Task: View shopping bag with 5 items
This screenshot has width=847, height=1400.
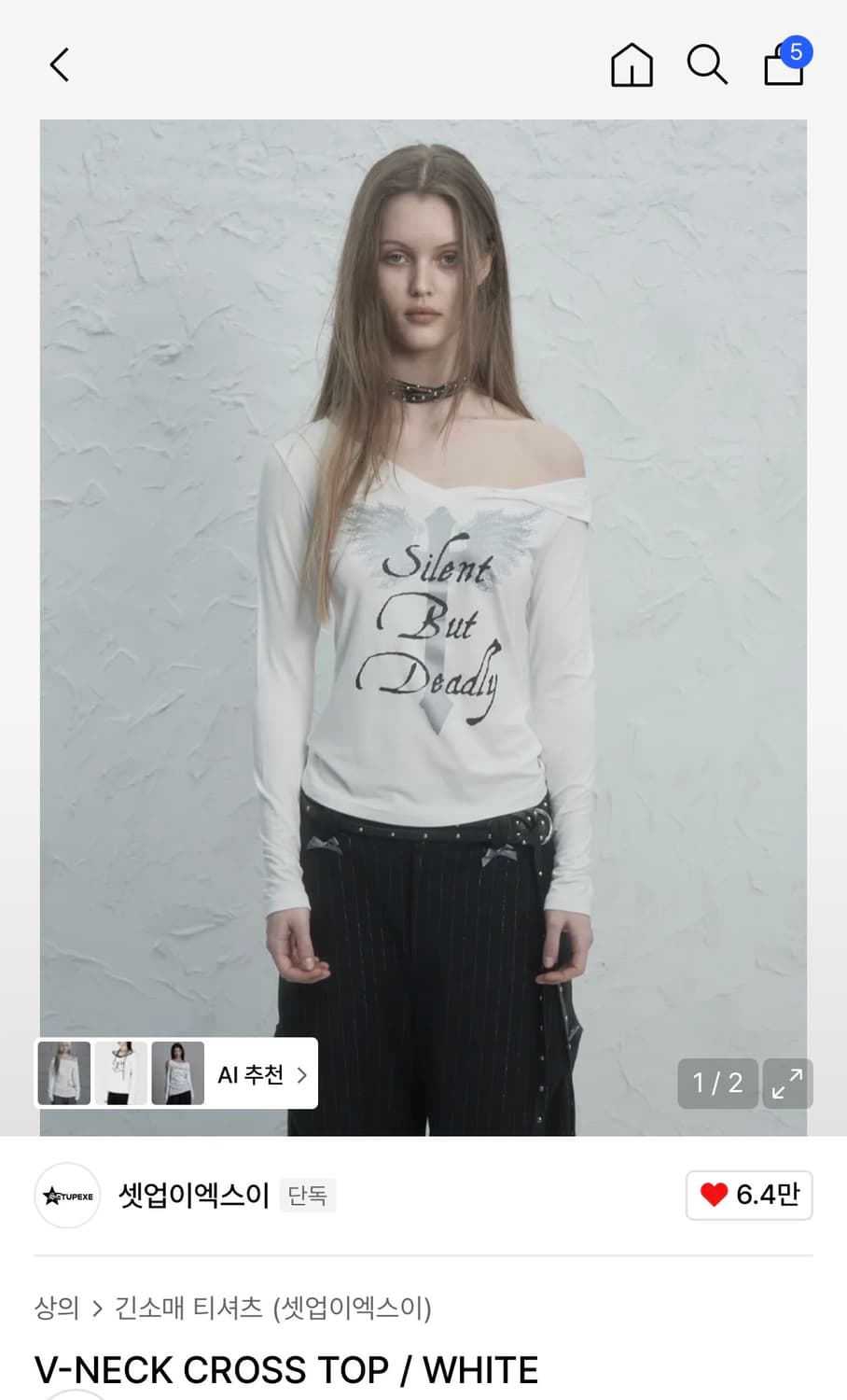Action: 782,68
